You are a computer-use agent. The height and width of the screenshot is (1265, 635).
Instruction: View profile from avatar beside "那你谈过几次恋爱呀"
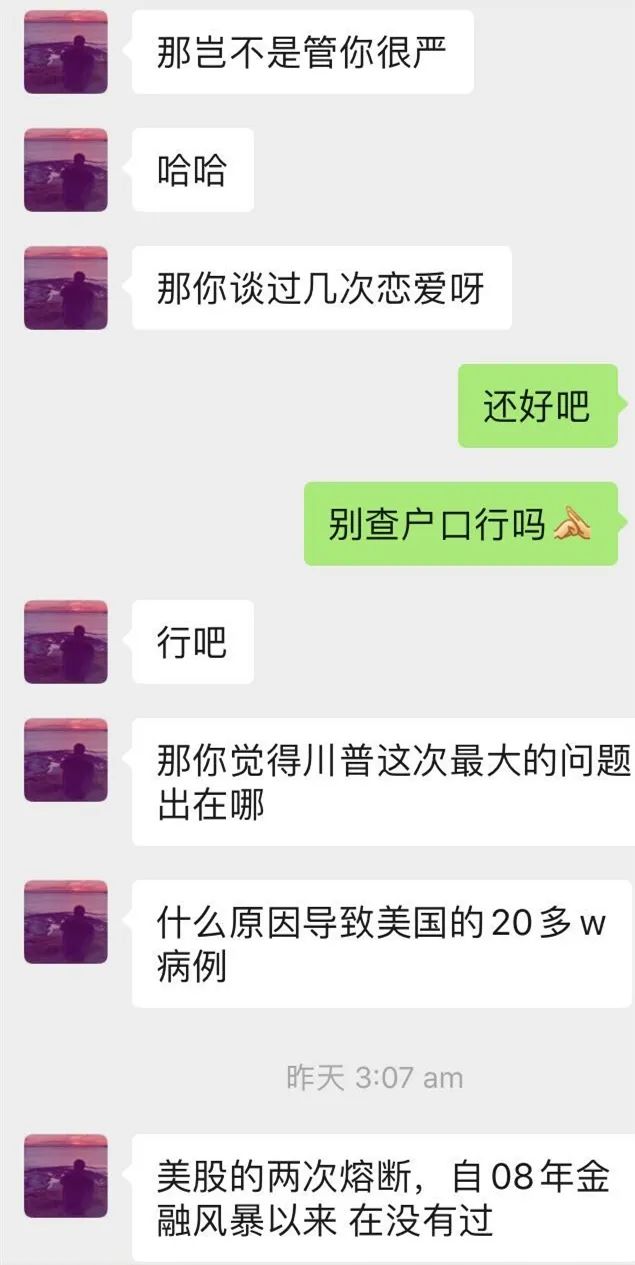tap(65, 288)
